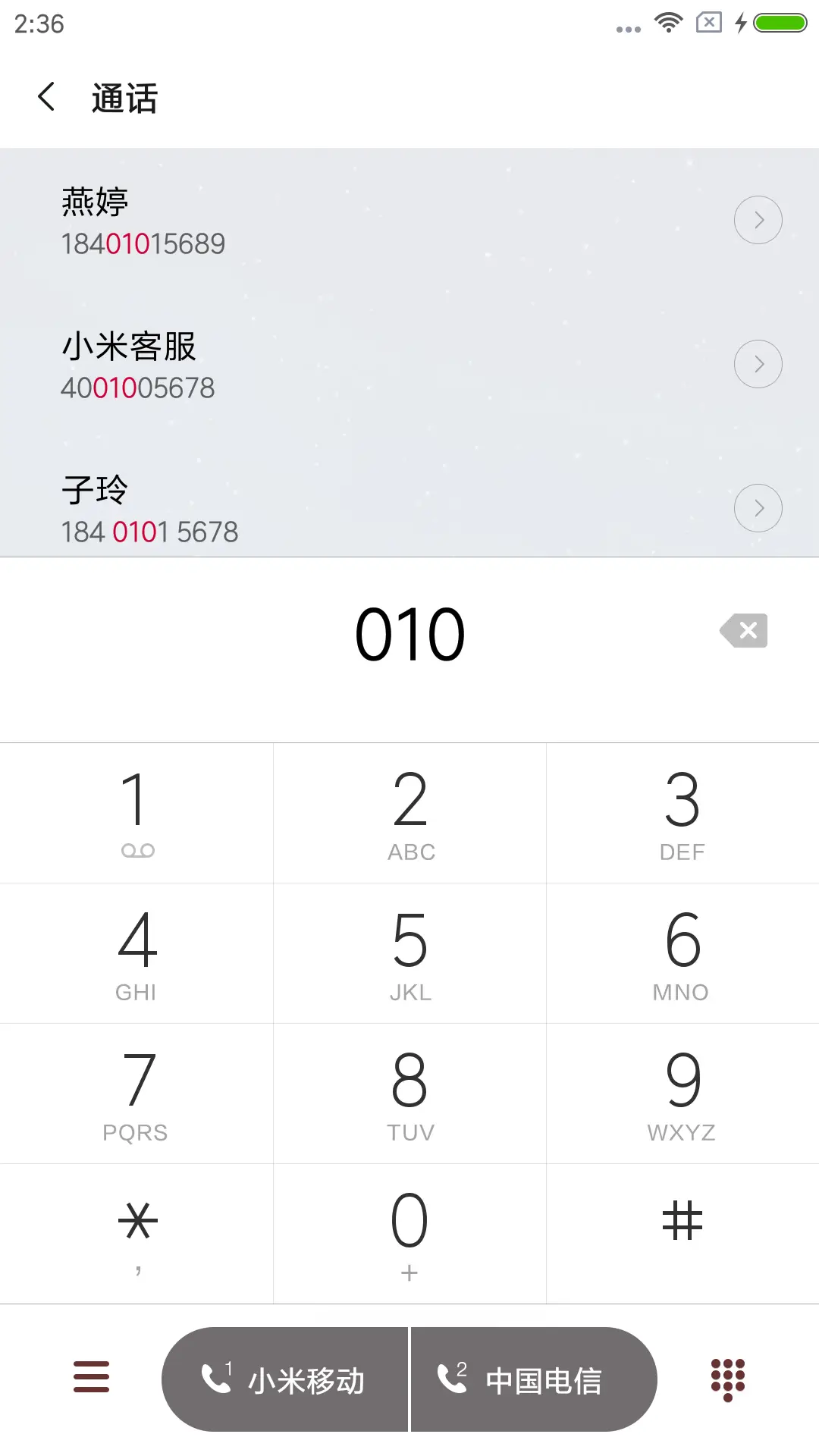The image size is (819, 1456).
Task: Open the 通话 title header
Action: point(124,97)
